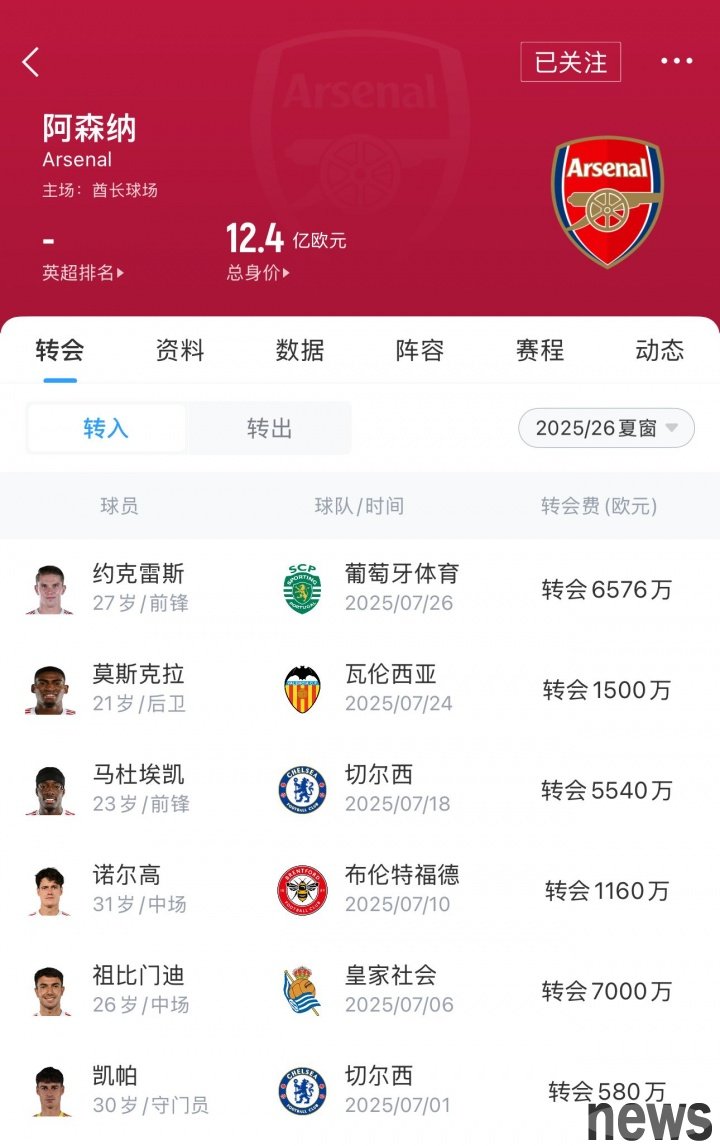Switch to the 资料 tab
720x1146 pixels.
pyautogui.click(x=180, y=350)
